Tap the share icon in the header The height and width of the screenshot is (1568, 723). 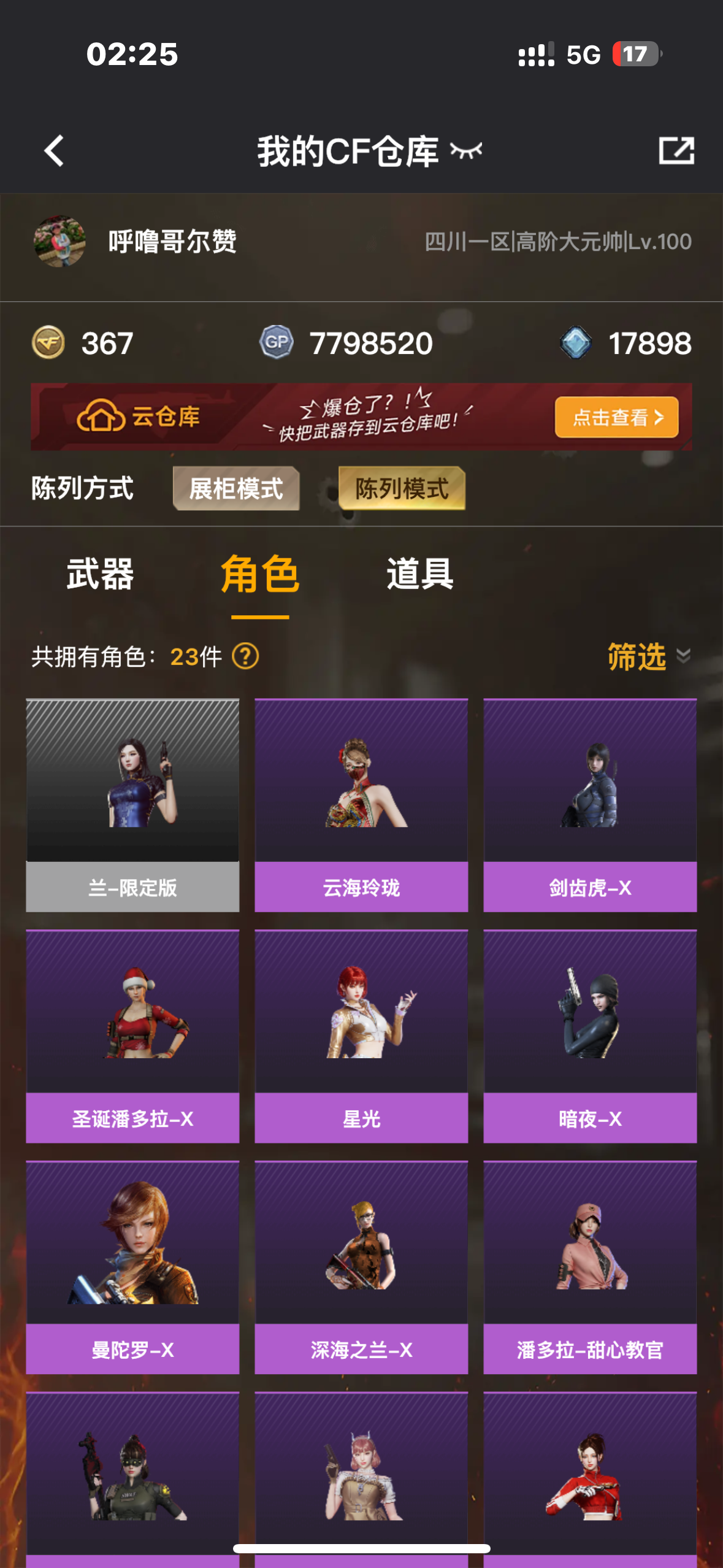point(676,151)
